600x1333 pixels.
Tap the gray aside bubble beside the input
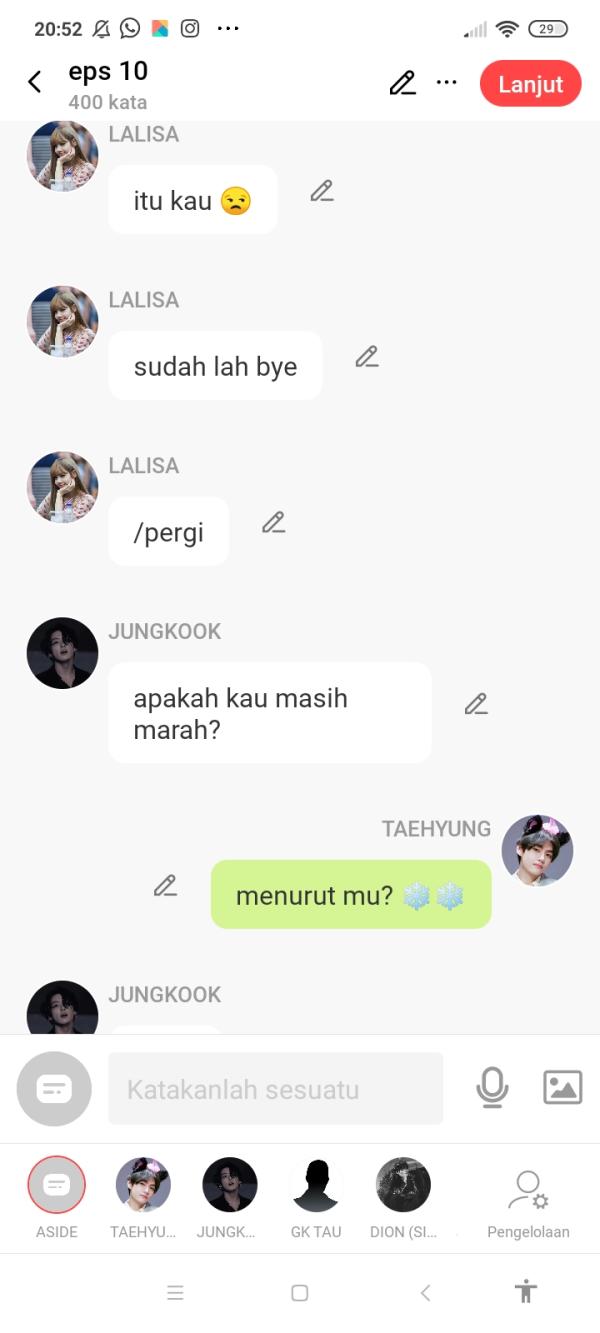[54, 1089]
